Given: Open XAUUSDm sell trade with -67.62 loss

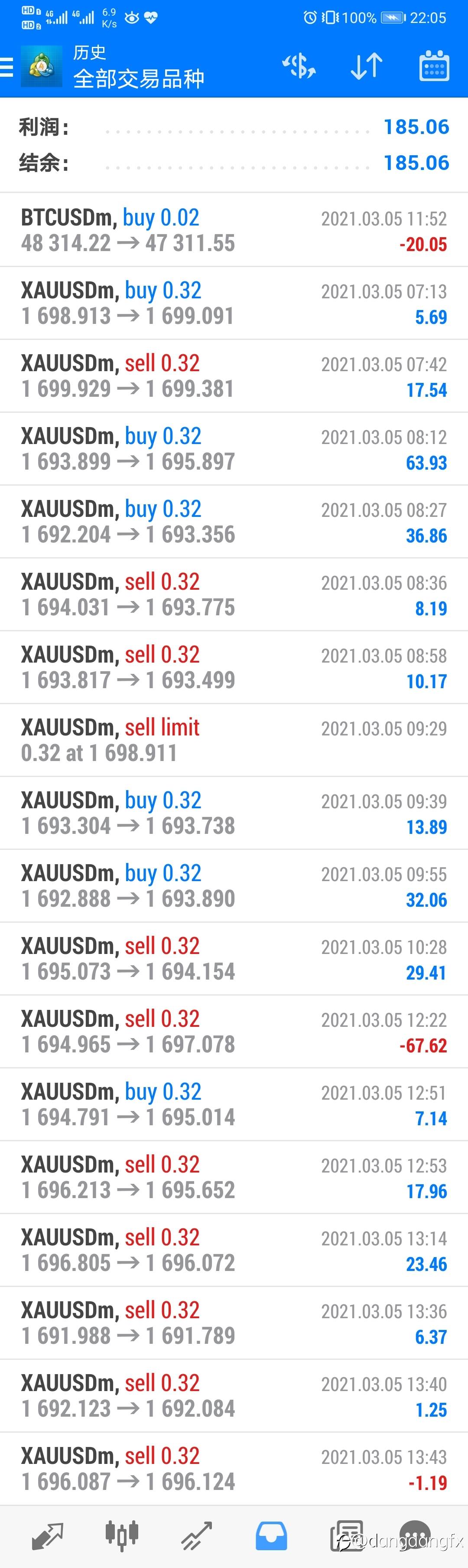Looking at the screenshot, I should pyautogui.click(x=234, y=1032).
